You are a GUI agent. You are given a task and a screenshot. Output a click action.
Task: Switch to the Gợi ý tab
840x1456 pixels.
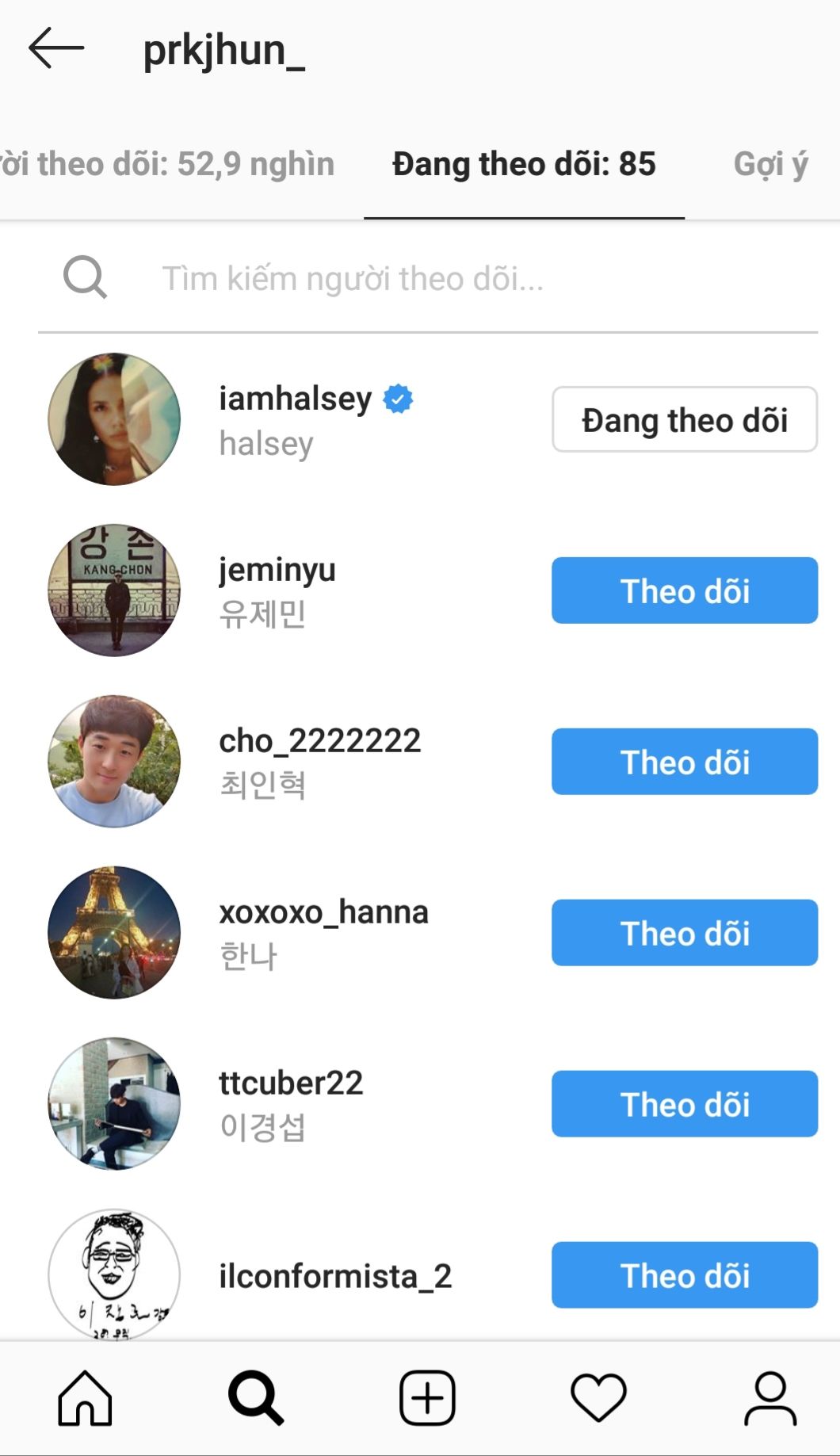coord(770,164)
